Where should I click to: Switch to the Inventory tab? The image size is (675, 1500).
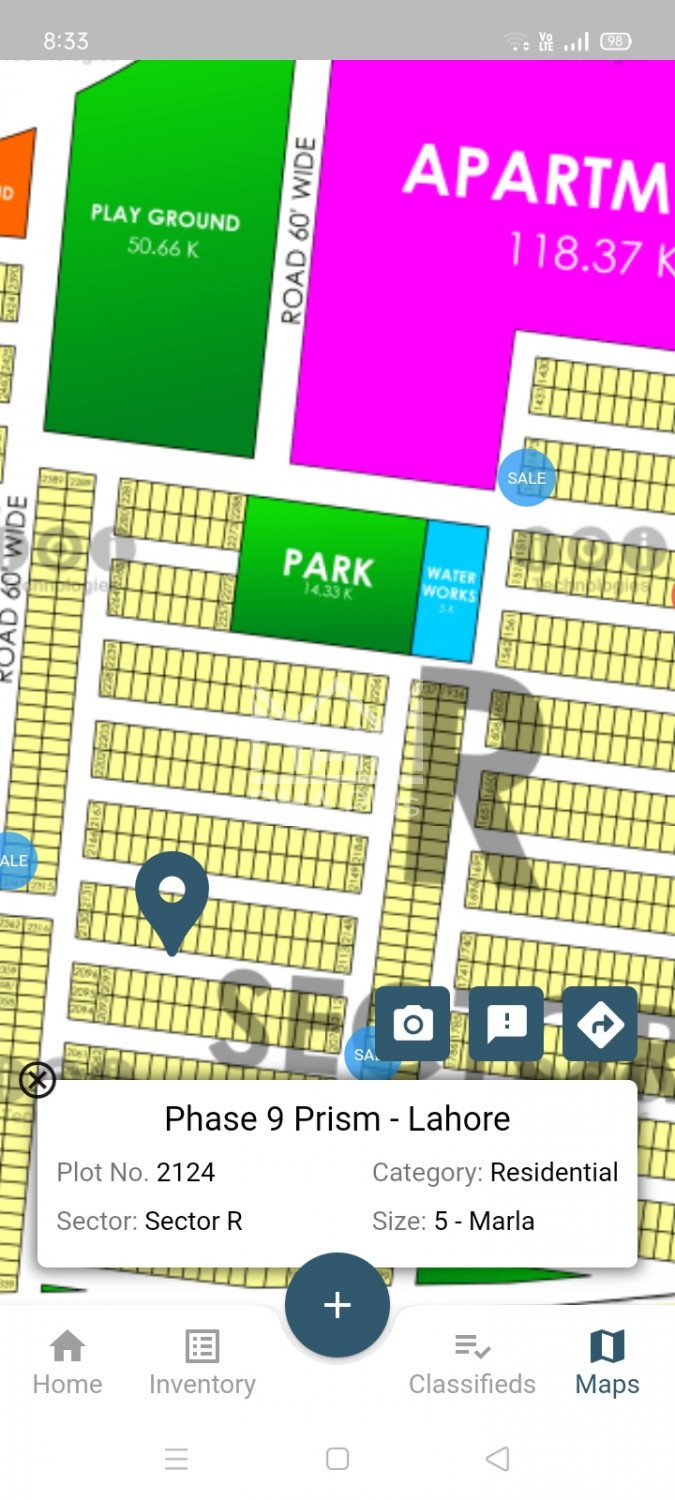[202, 1362]
